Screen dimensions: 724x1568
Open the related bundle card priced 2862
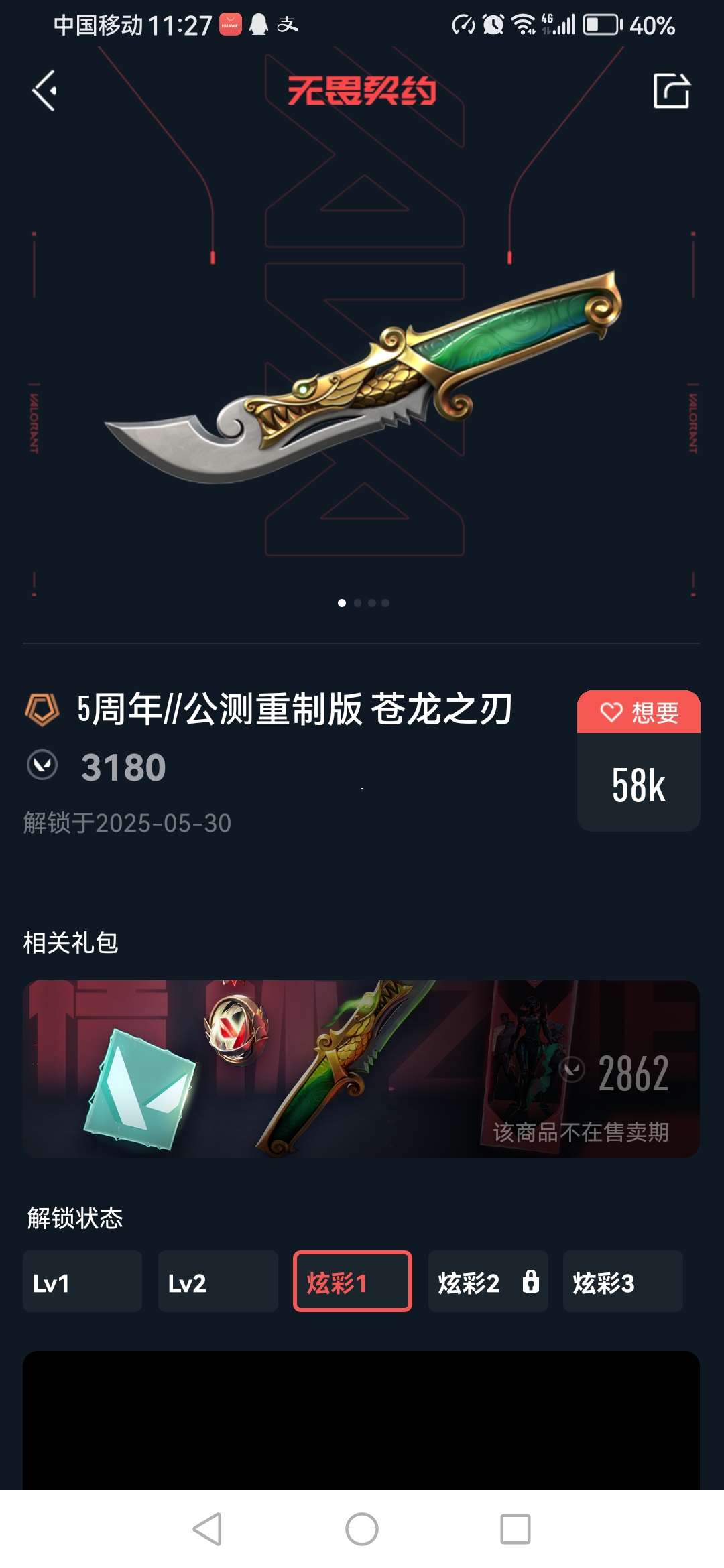[361, 1069]
